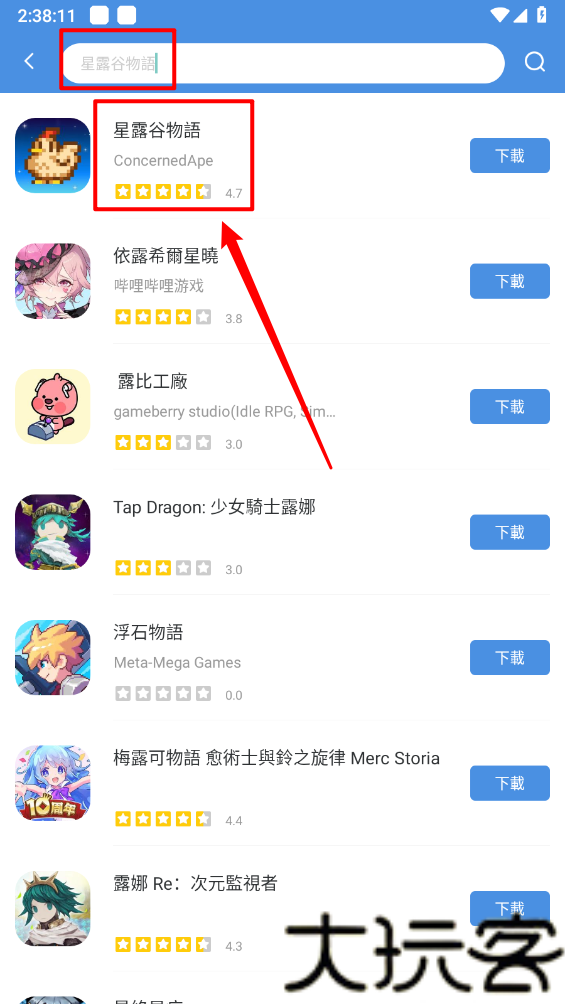Open the 依露希爾星曉 result
This screenshot has width=565, height=1004.
point(282,281)
